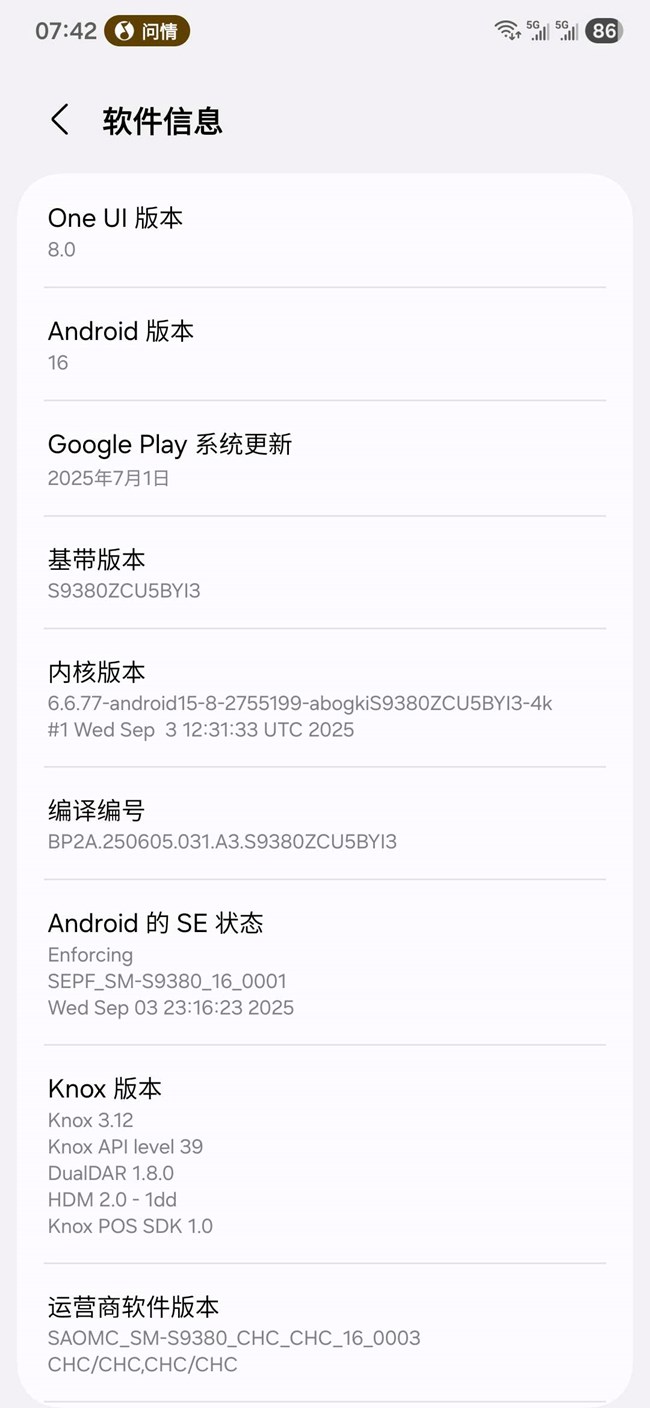Open Google Play 系统更新 row
This screenshot has height=1408, width=650.
324,459
